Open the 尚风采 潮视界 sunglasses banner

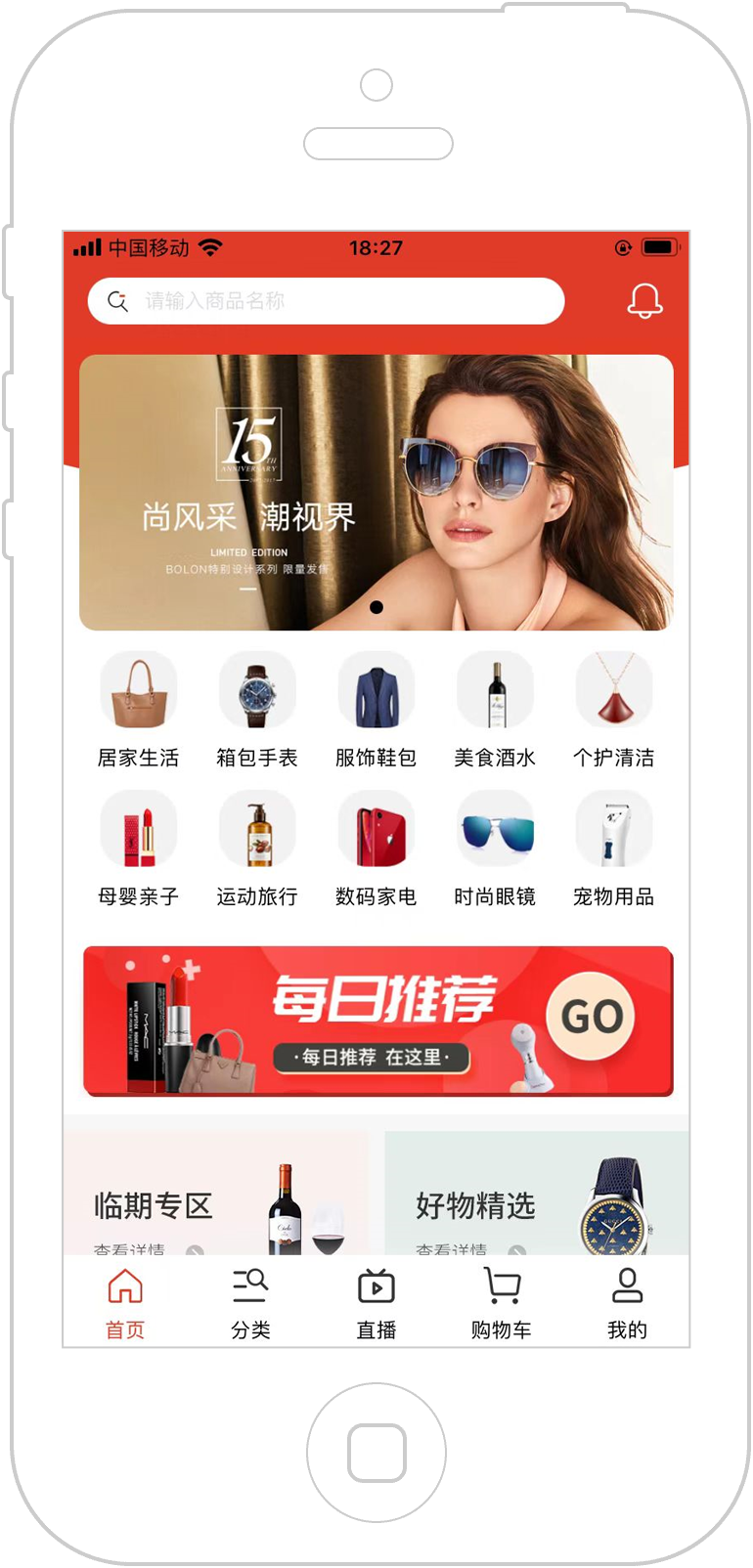(376, 493)
